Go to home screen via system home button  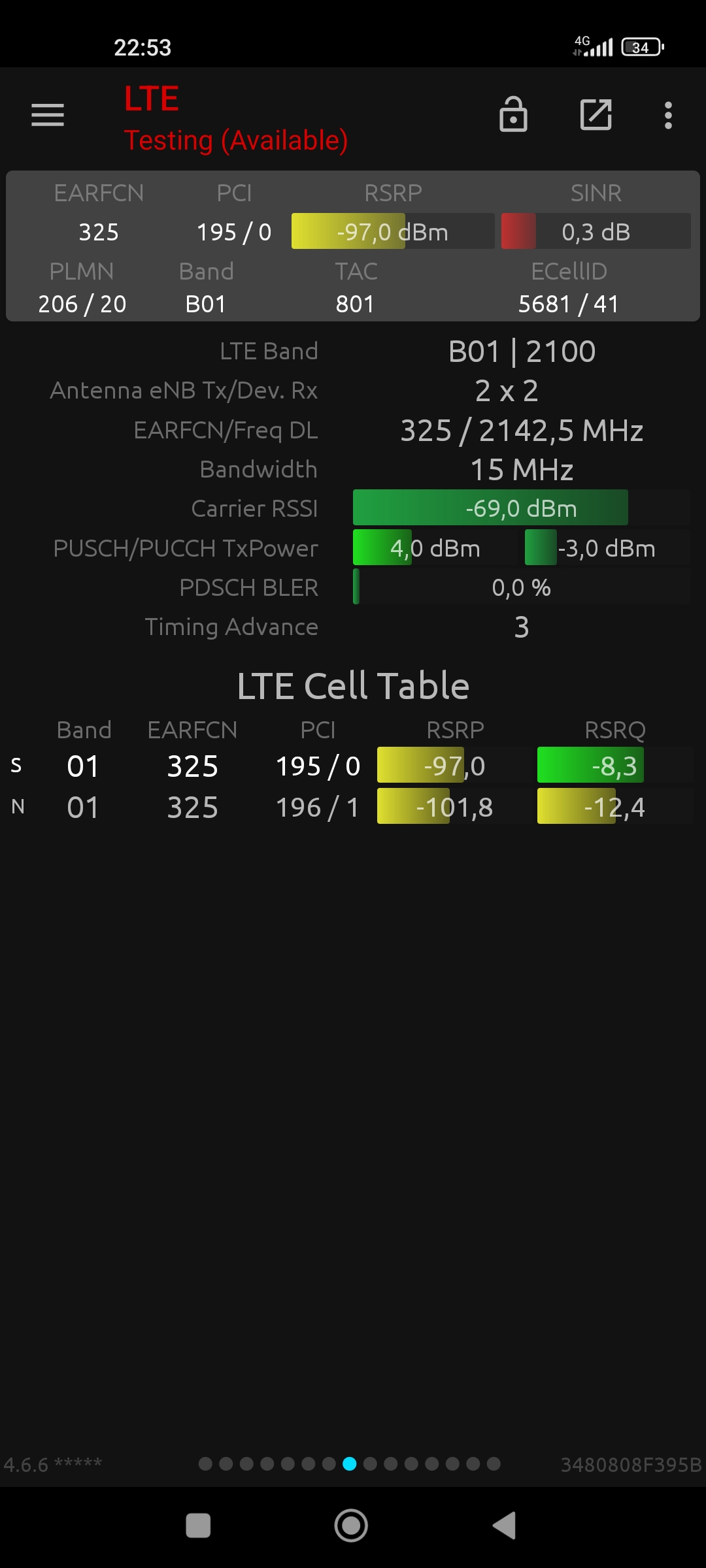coord(351,1526)
